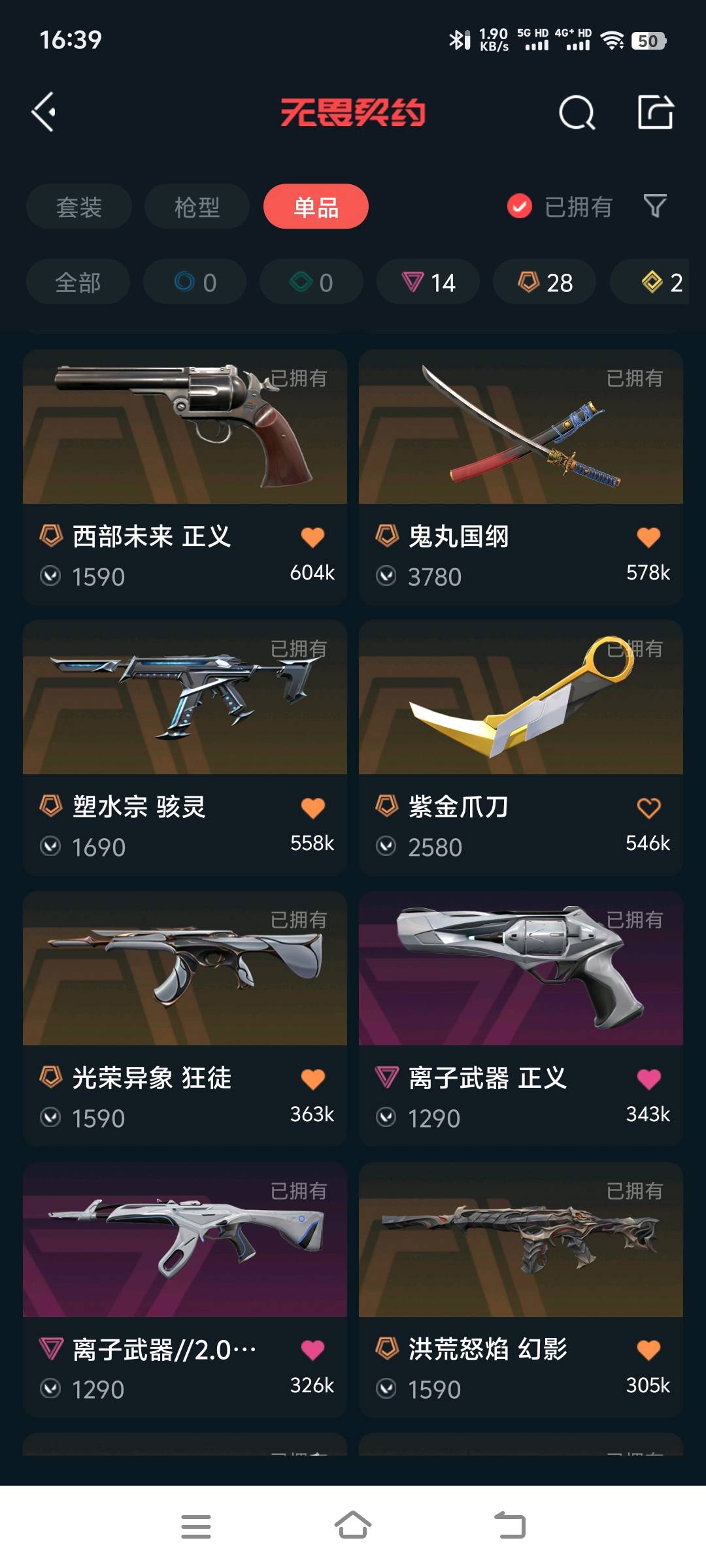Return to the system home screen

pyautogui.click(x=353, y=1526)
